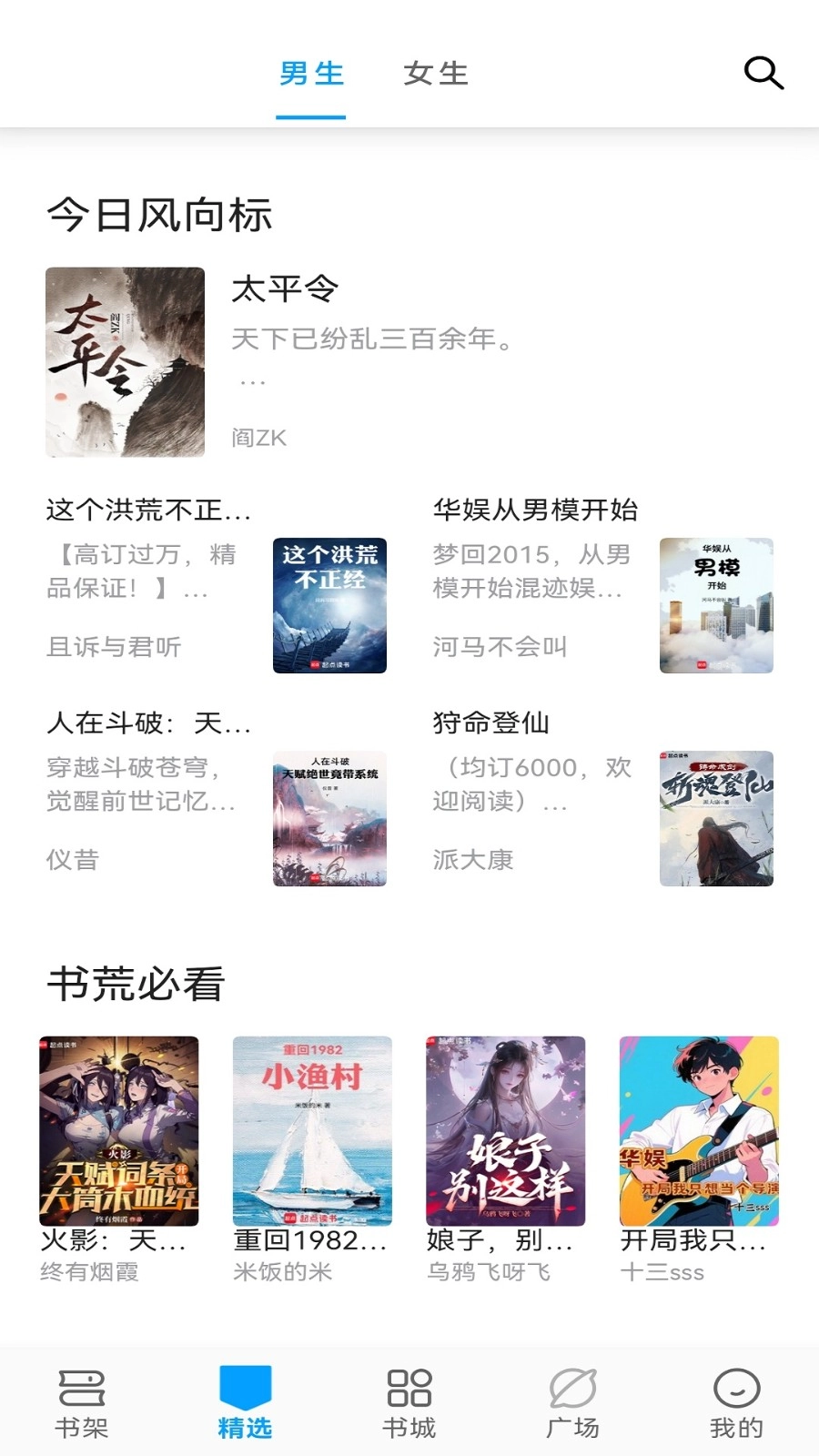Switch to the 女生 tab

(436, 75)
